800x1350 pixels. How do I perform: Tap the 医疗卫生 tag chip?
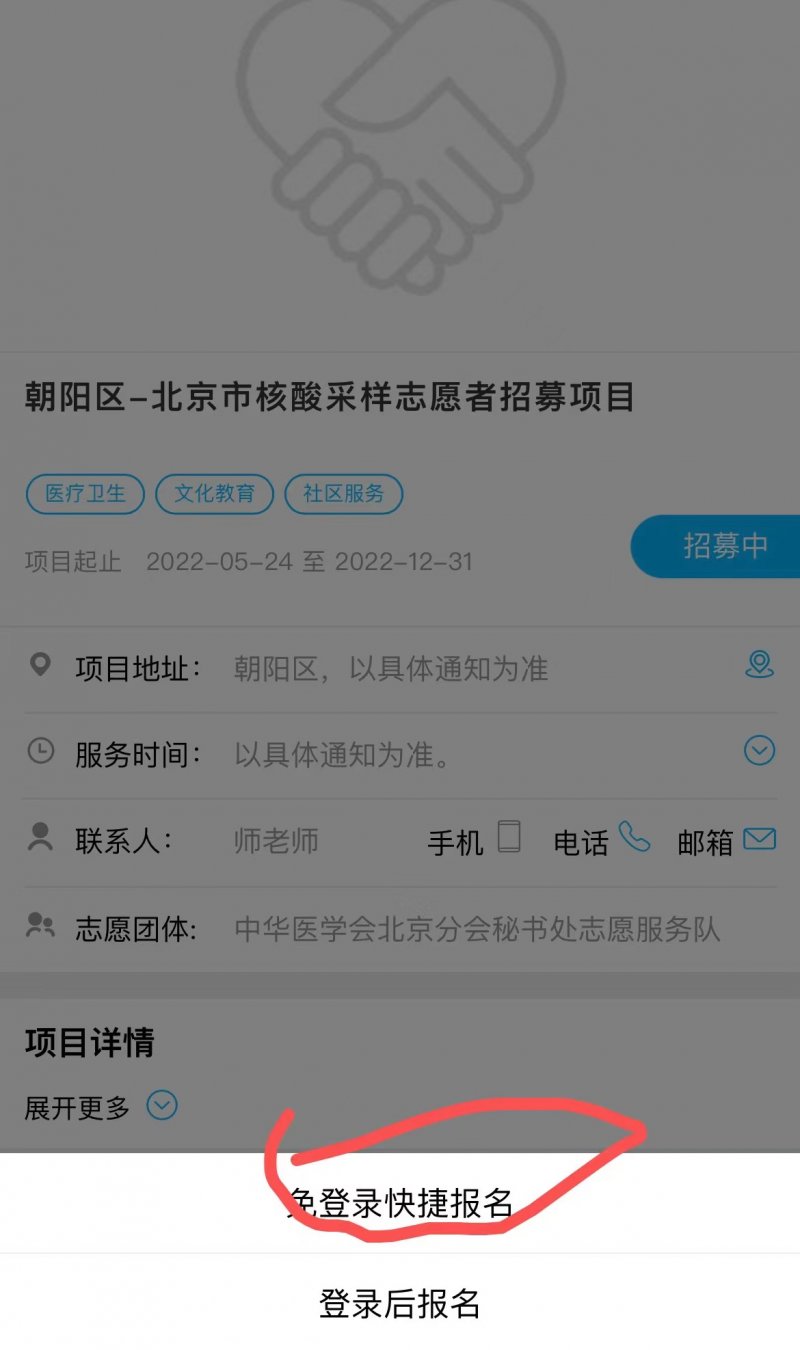pyautogui.click(x=85, y=494)
